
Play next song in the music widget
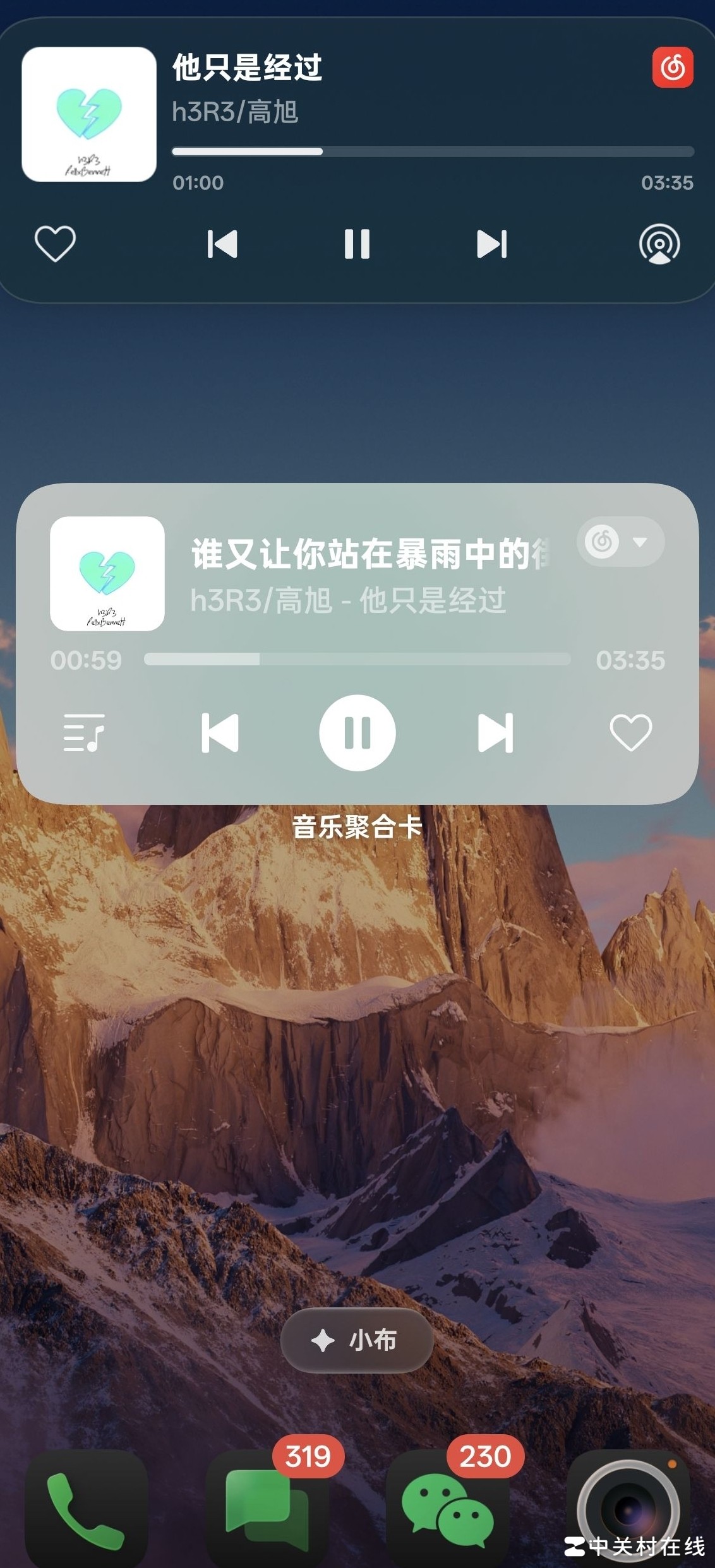(495, 733)
